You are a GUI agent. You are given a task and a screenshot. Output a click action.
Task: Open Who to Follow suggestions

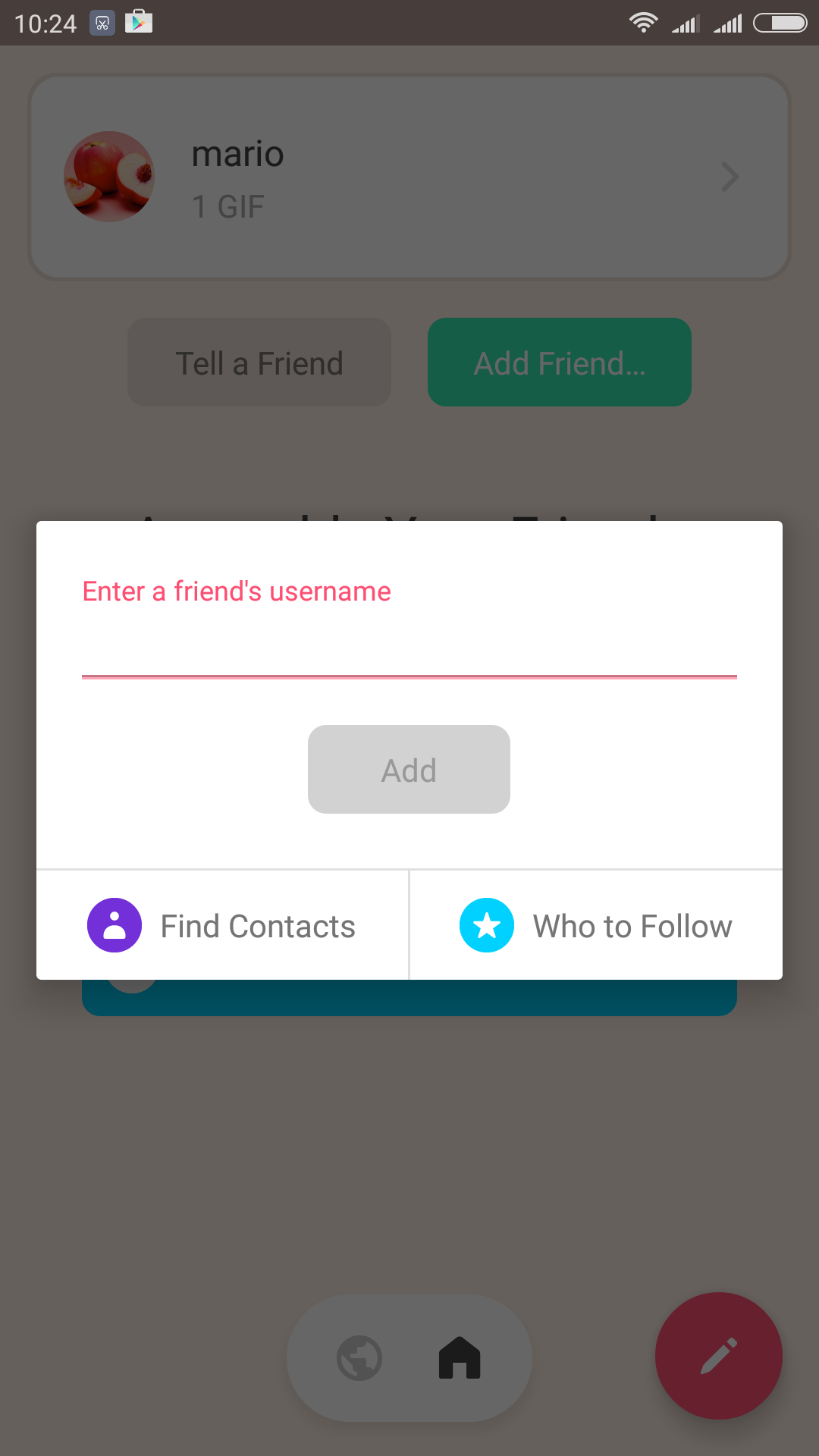[596, 925]
